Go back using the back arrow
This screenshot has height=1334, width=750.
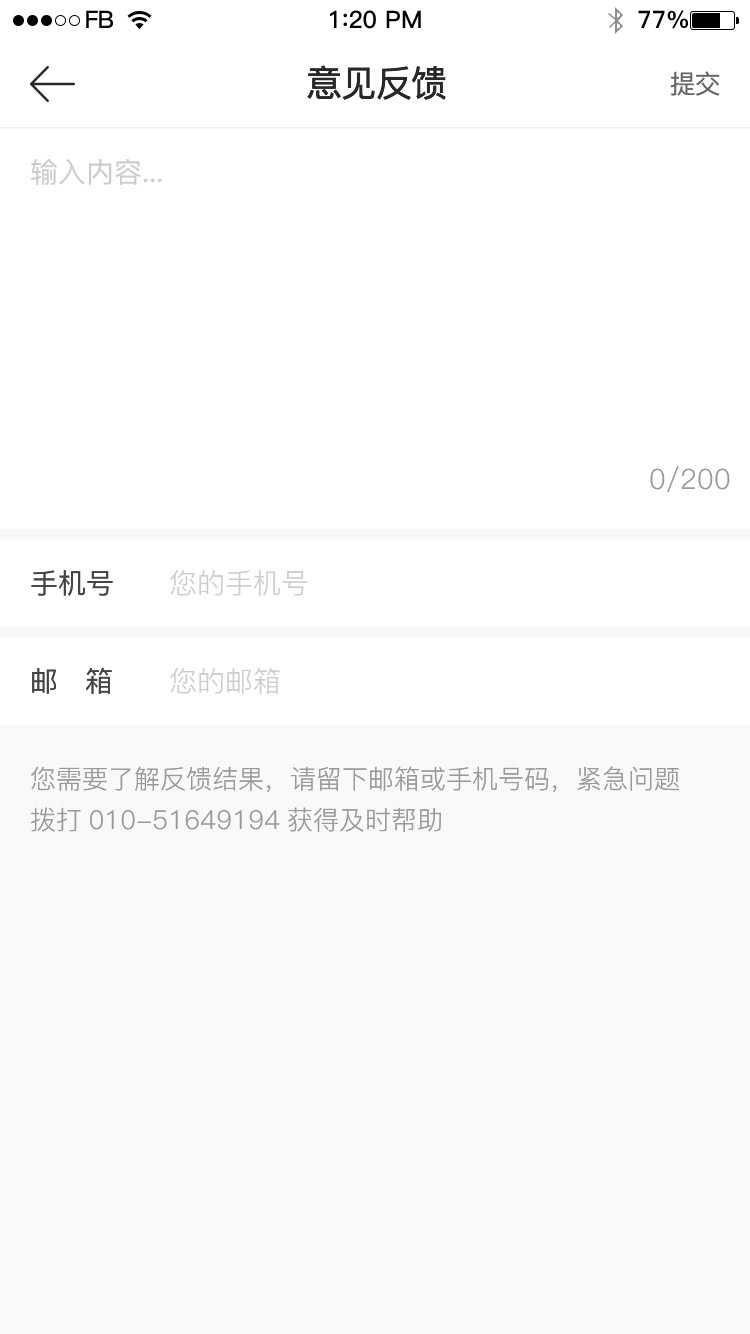[52, 84]
